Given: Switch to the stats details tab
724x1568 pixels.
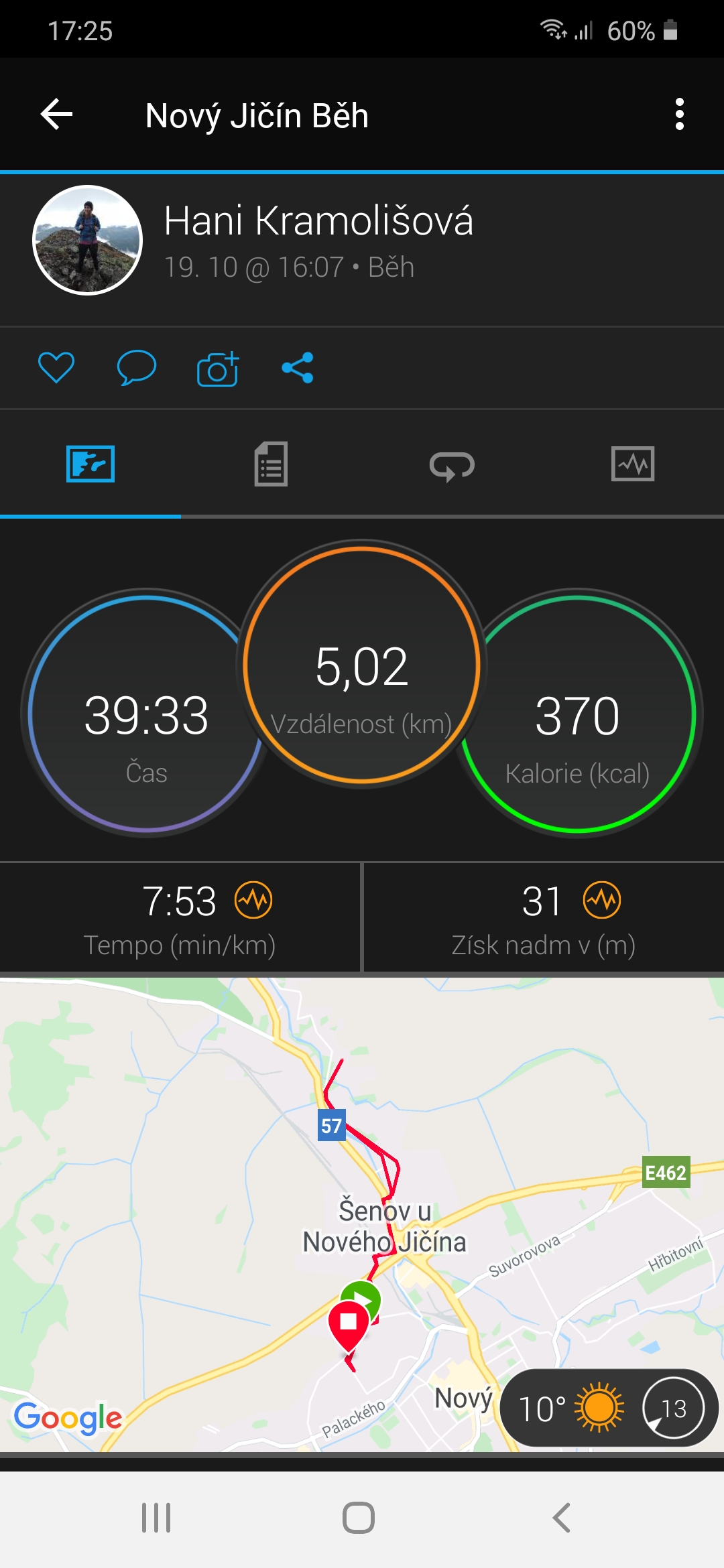Looking at the screenshot, I should [271, 464].
